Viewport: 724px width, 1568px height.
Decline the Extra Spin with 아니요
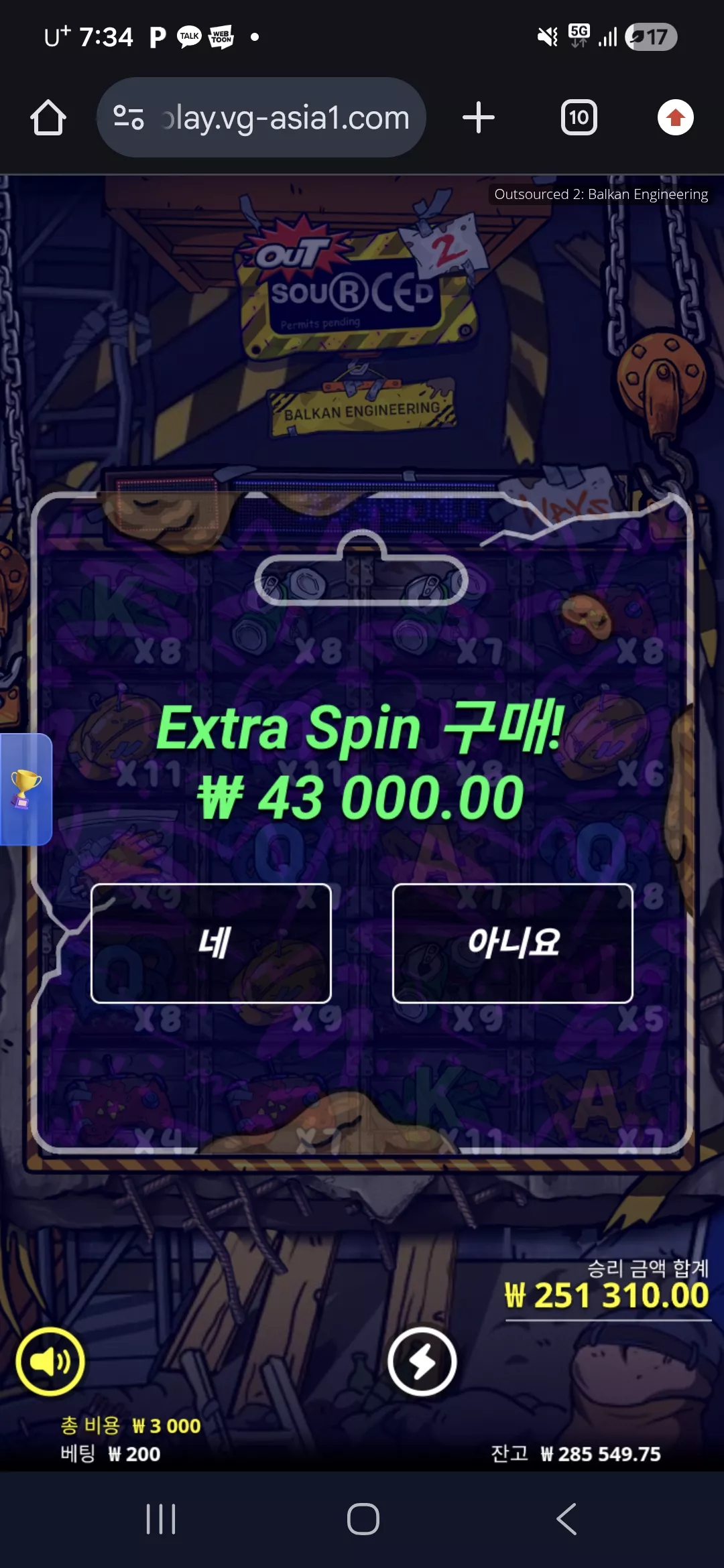point(513,943)
